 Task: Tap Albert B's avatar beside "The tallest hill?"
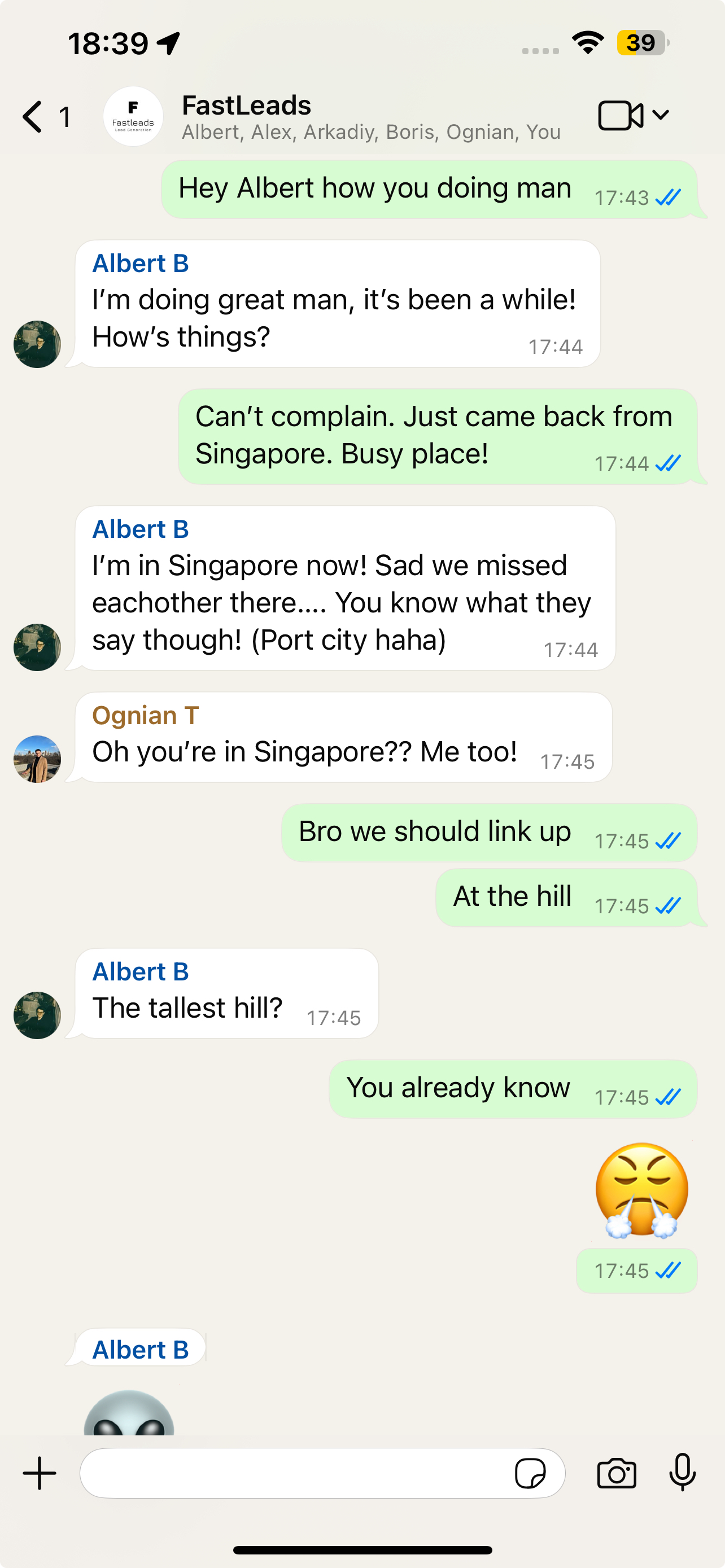pyautogui.click(x=37, y=1015)
